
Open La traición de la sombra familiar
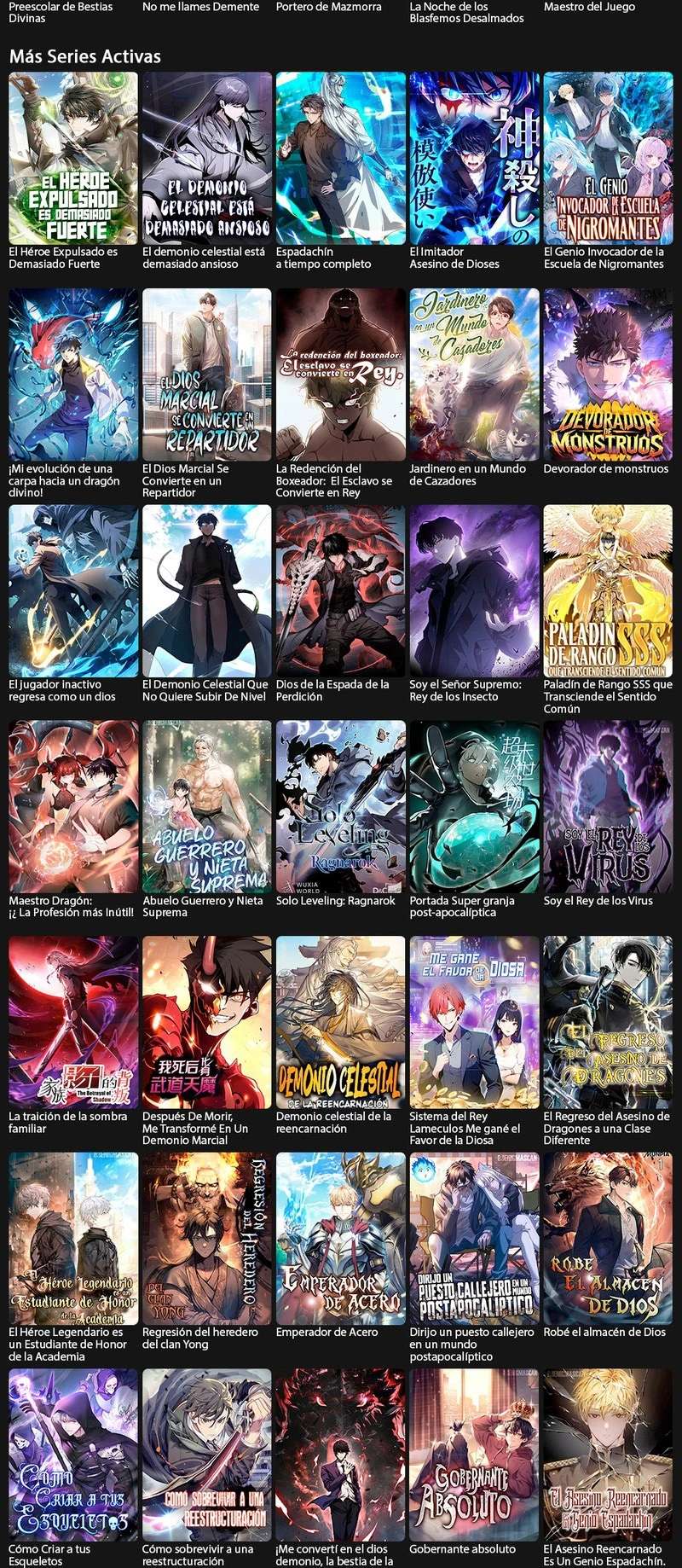[72, 1023]
